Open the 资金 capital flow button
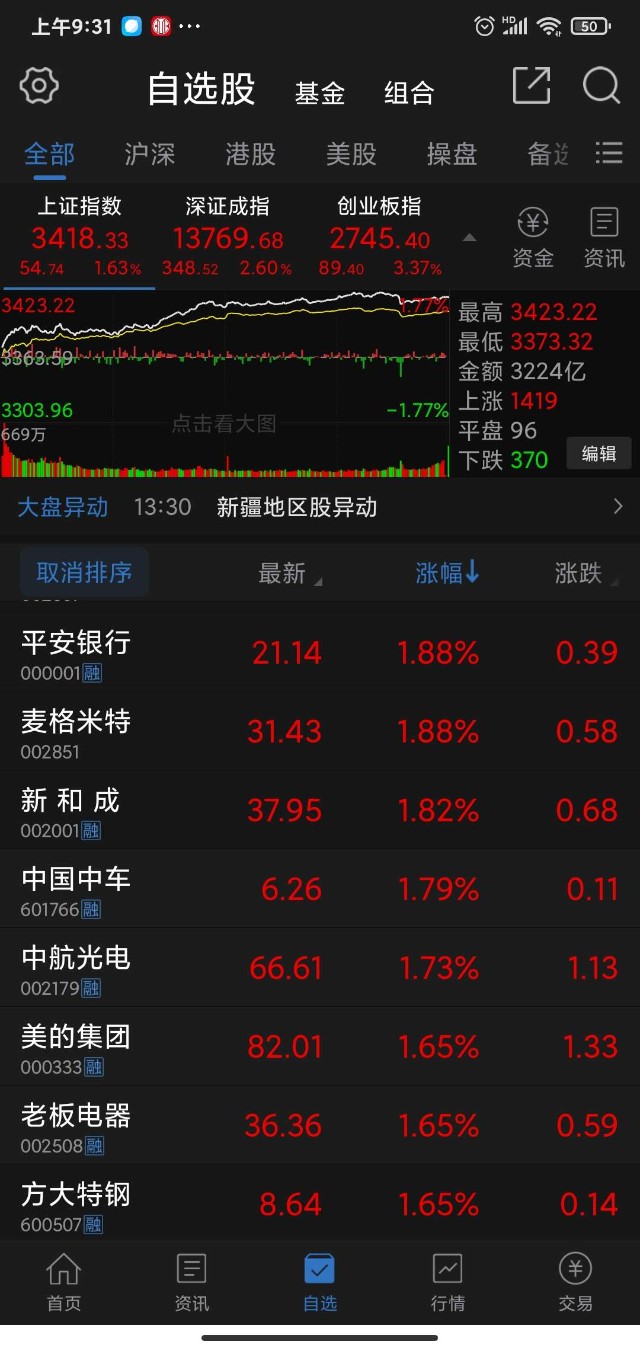Viewport: 640px width, 1351px height. tap(533, 237)
